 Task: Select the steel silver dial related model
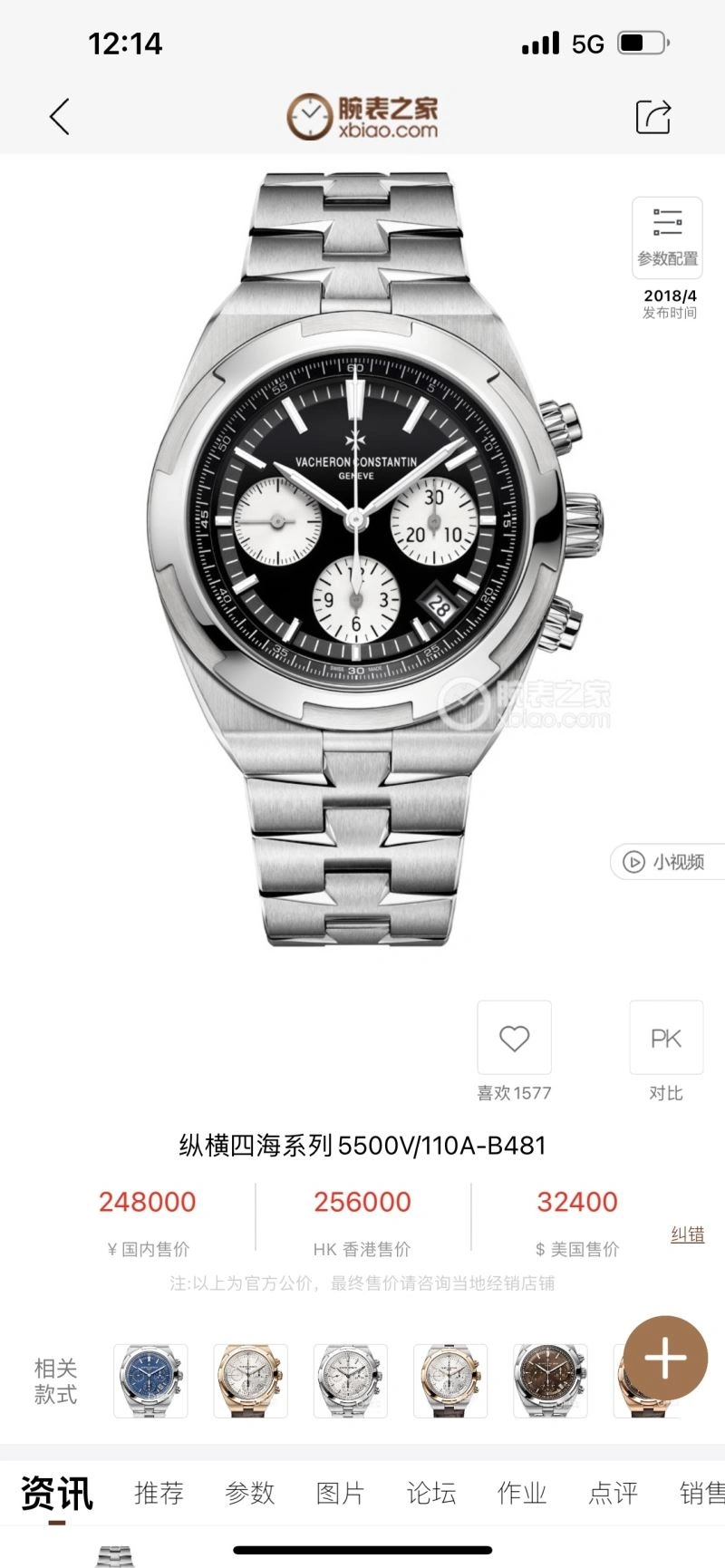(350, 1380)
